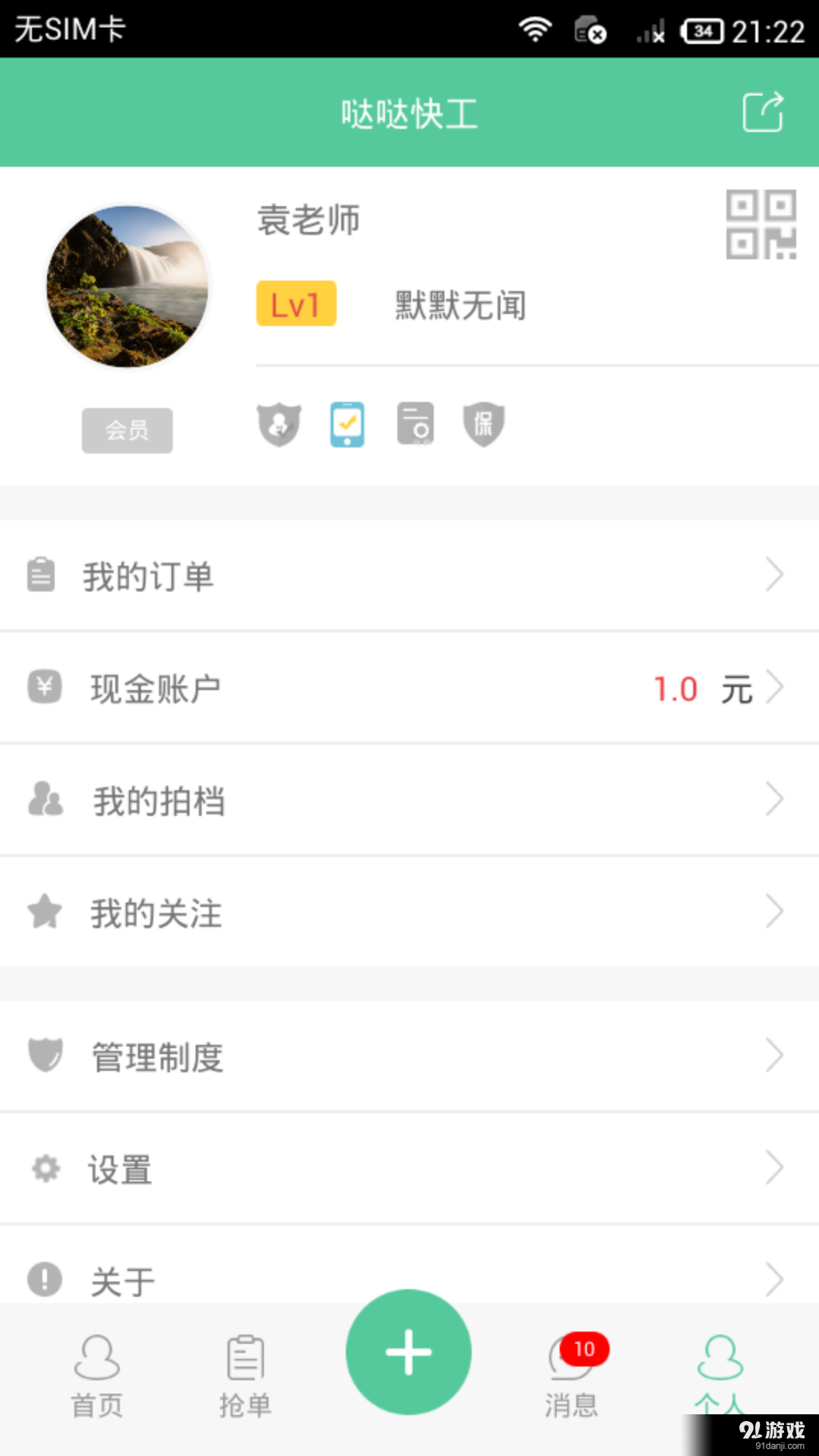Screen dimensions: 819x1456
Task: Open 现金账户 via its chevron arrow
Action: pos(775,687)
